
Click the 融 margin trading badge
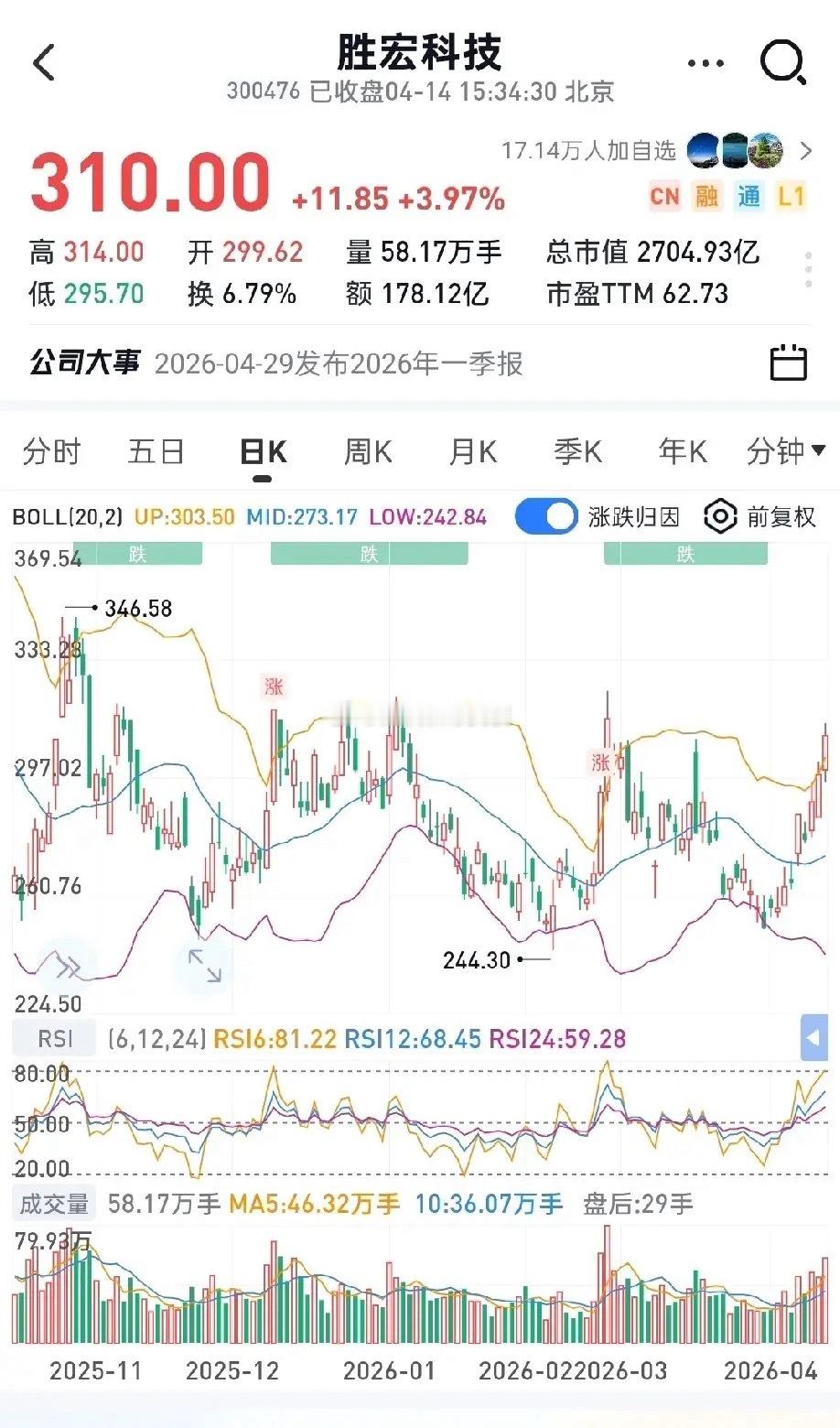(x=705, y=197)
